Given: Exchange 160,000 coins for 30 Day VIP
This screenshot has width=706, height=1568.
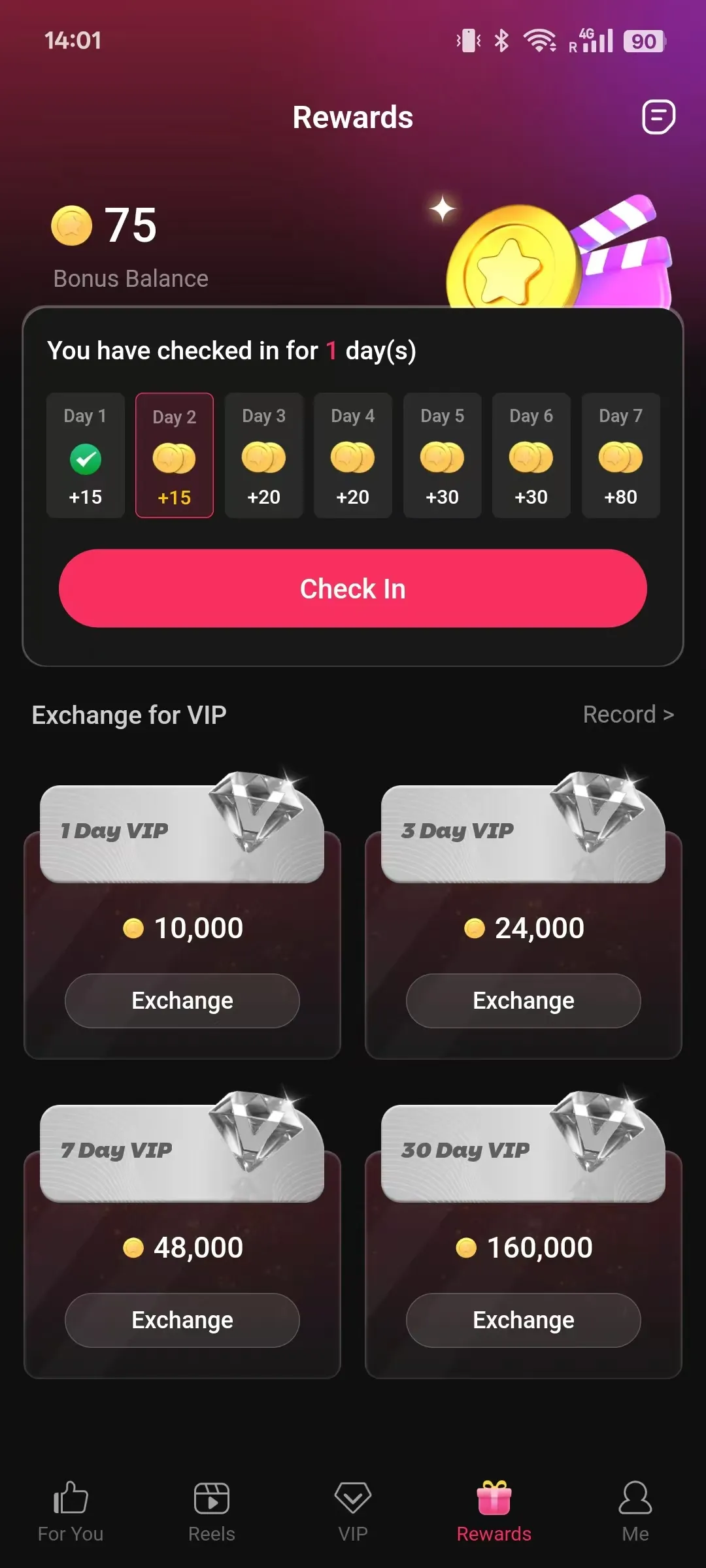Looking at the screenshot, I should click(523, 1320).
